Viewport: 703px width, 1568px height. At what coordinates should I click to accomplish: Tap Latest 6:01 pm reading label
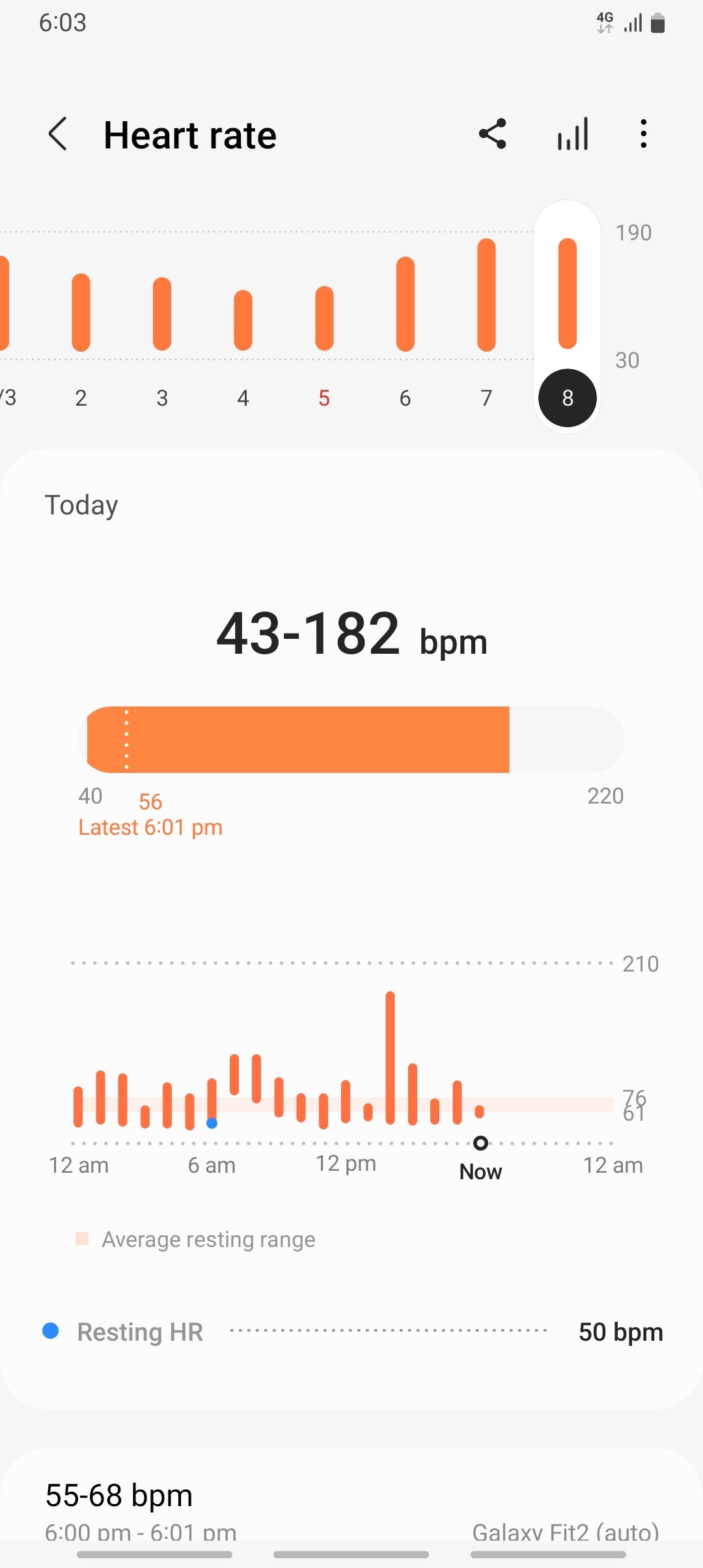[150, 826]
